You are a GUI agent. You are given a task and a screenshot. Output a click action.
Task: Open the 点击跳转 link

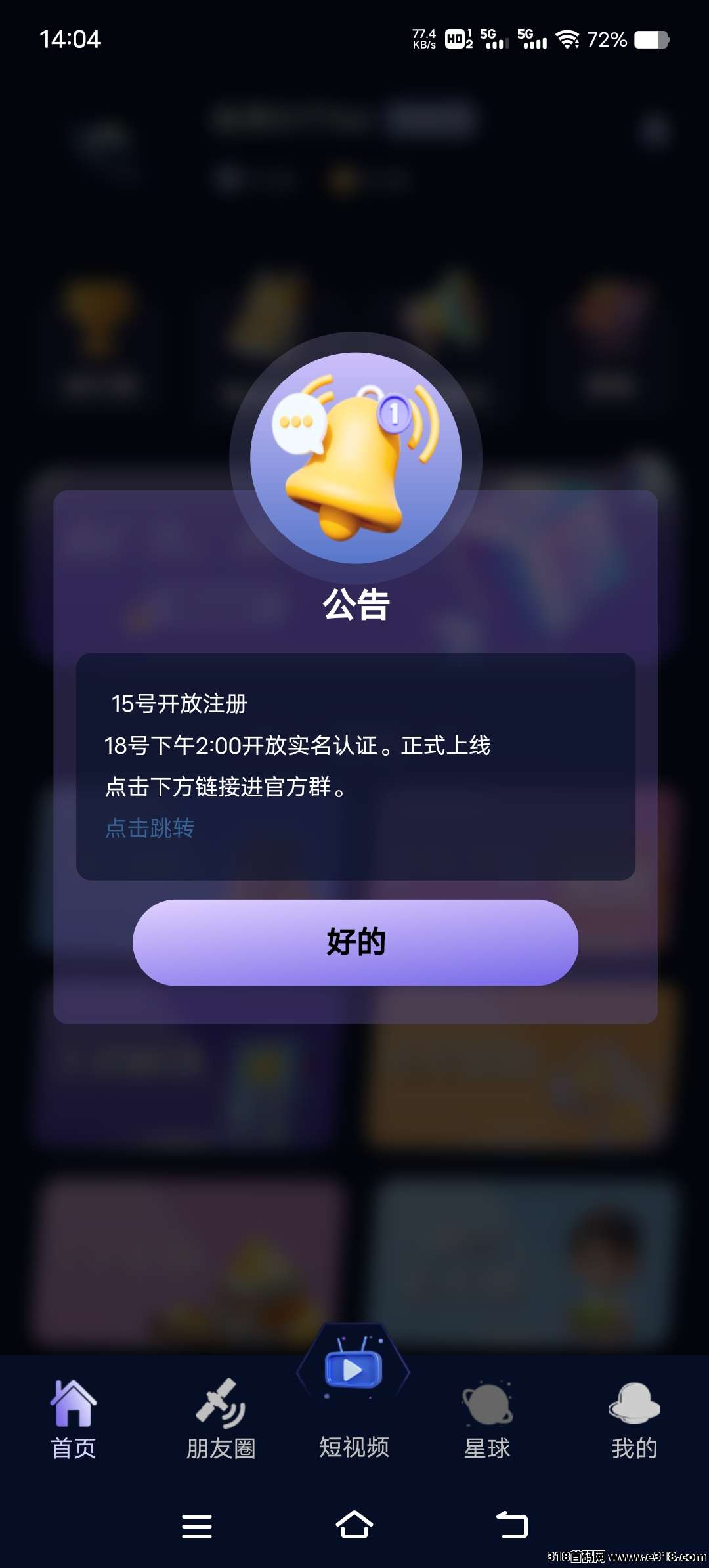click(x=150, y=828)
